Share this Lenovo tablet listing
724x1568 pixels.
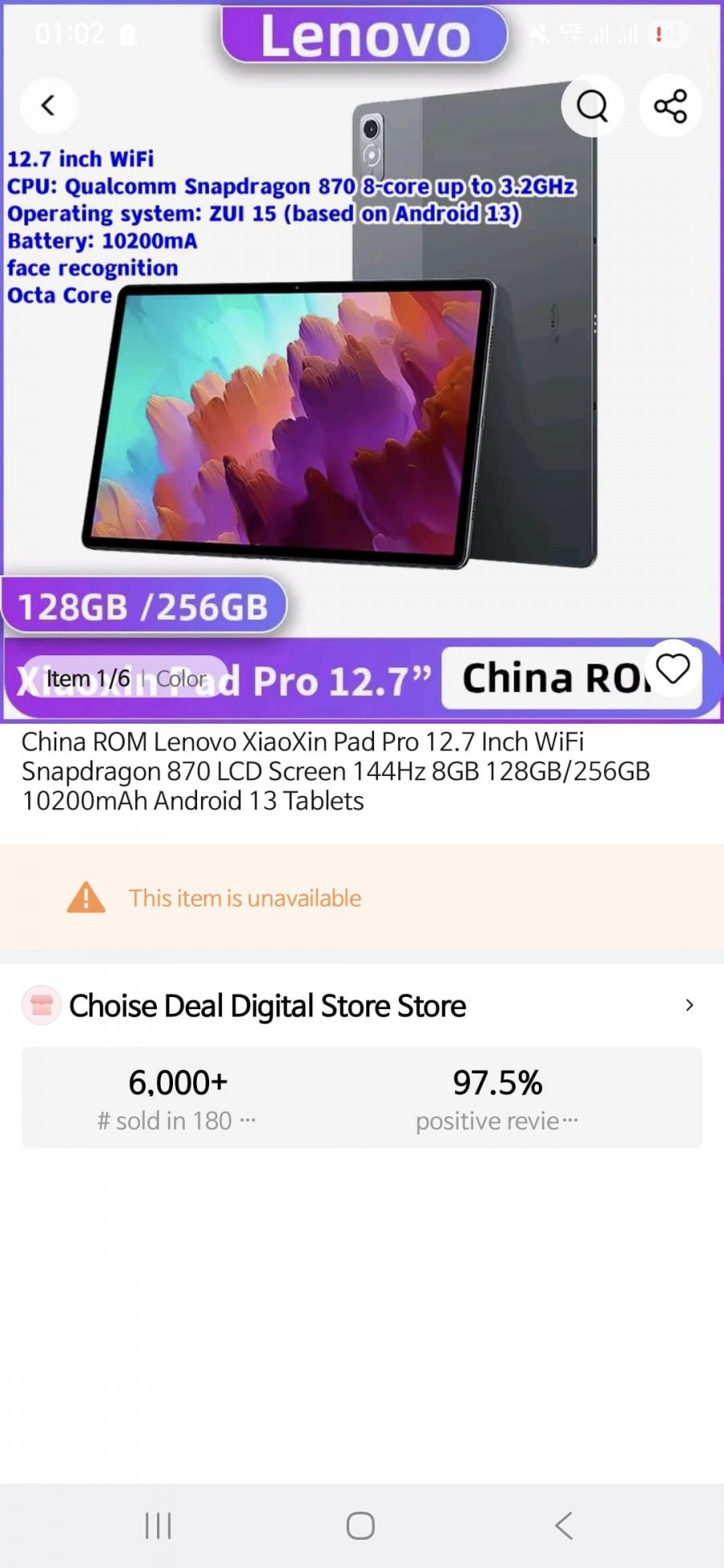[x=670, y=105]
